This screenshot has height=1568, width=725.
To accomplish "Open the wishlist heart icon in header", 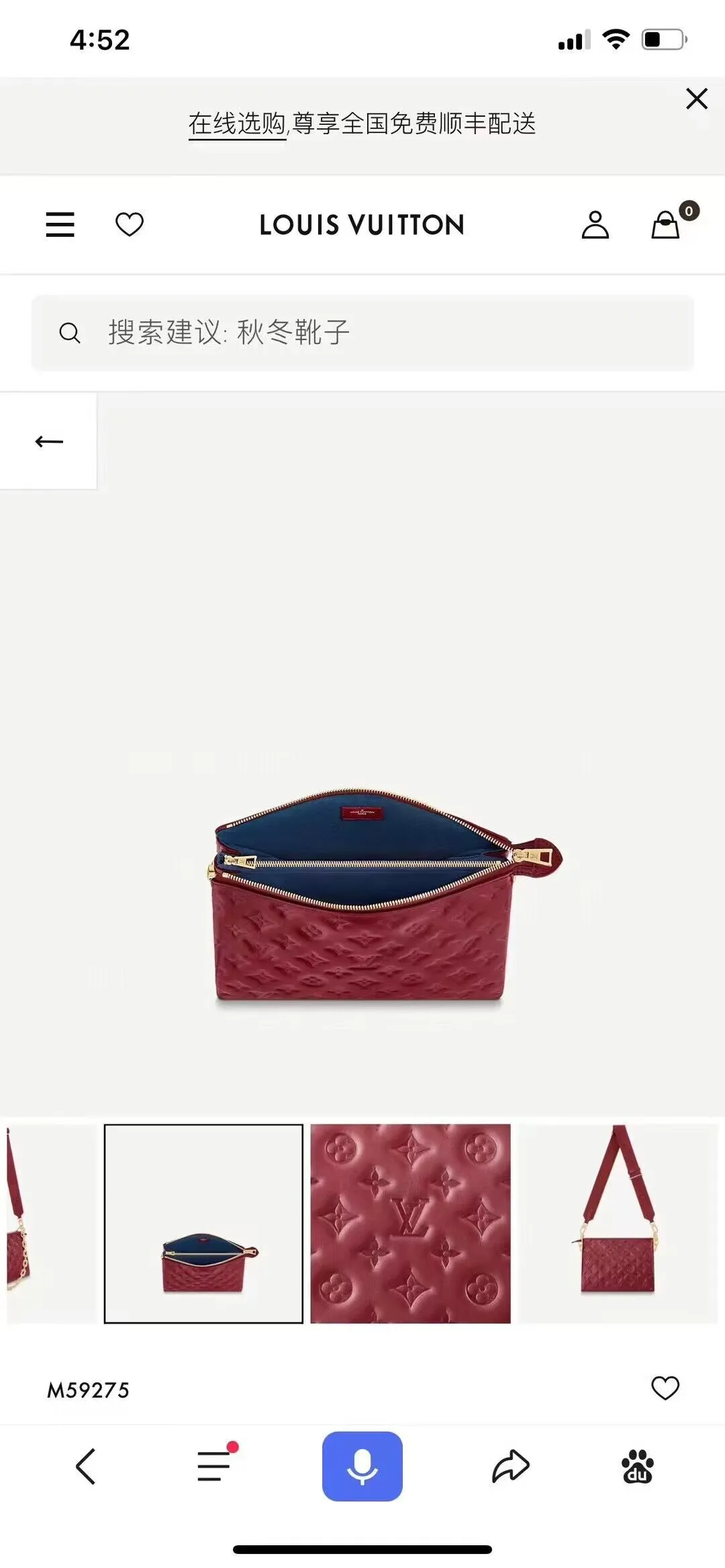I will 130,225.
